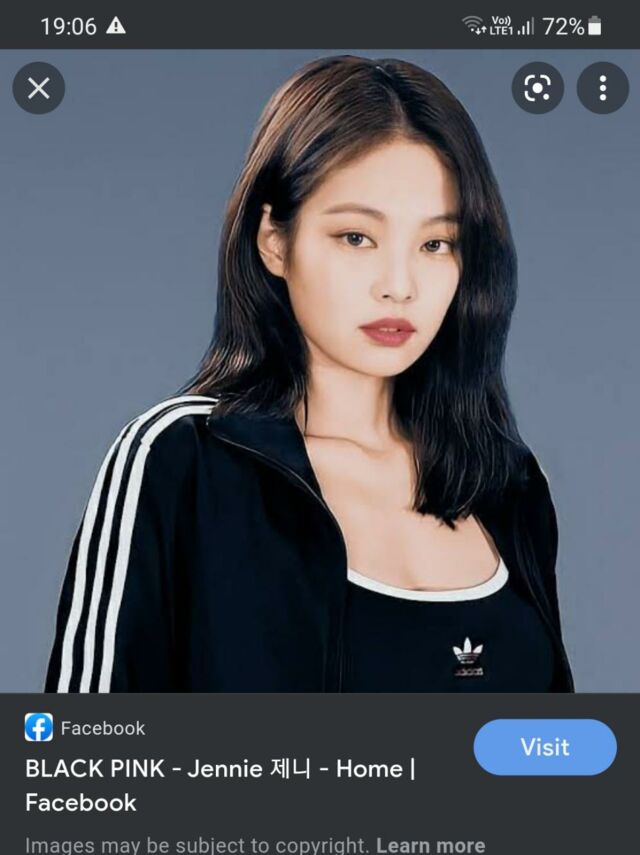
Task: Open the Learn more copyright link
Action: (430, 845)
